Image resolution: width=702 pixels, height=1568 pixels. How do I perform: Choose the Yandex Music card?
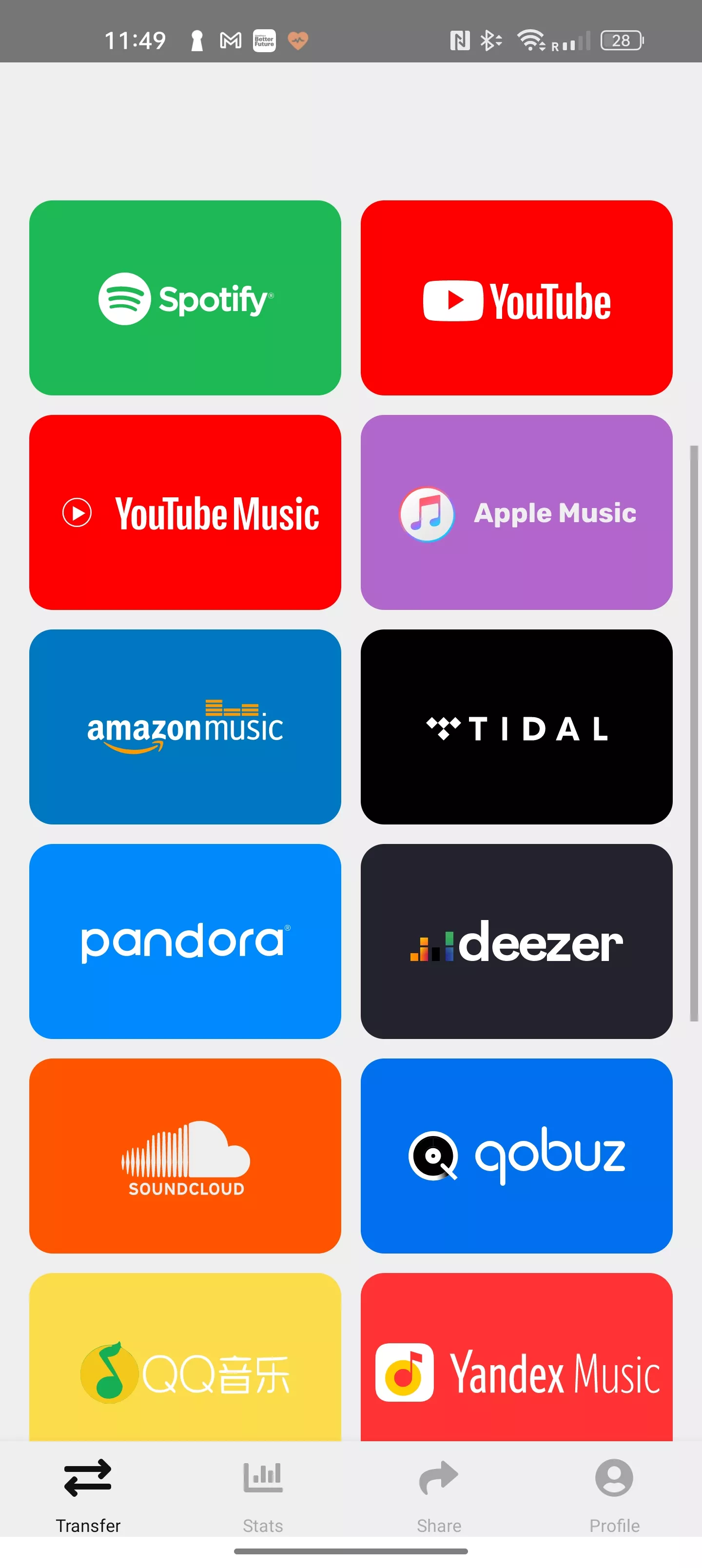516,1357
